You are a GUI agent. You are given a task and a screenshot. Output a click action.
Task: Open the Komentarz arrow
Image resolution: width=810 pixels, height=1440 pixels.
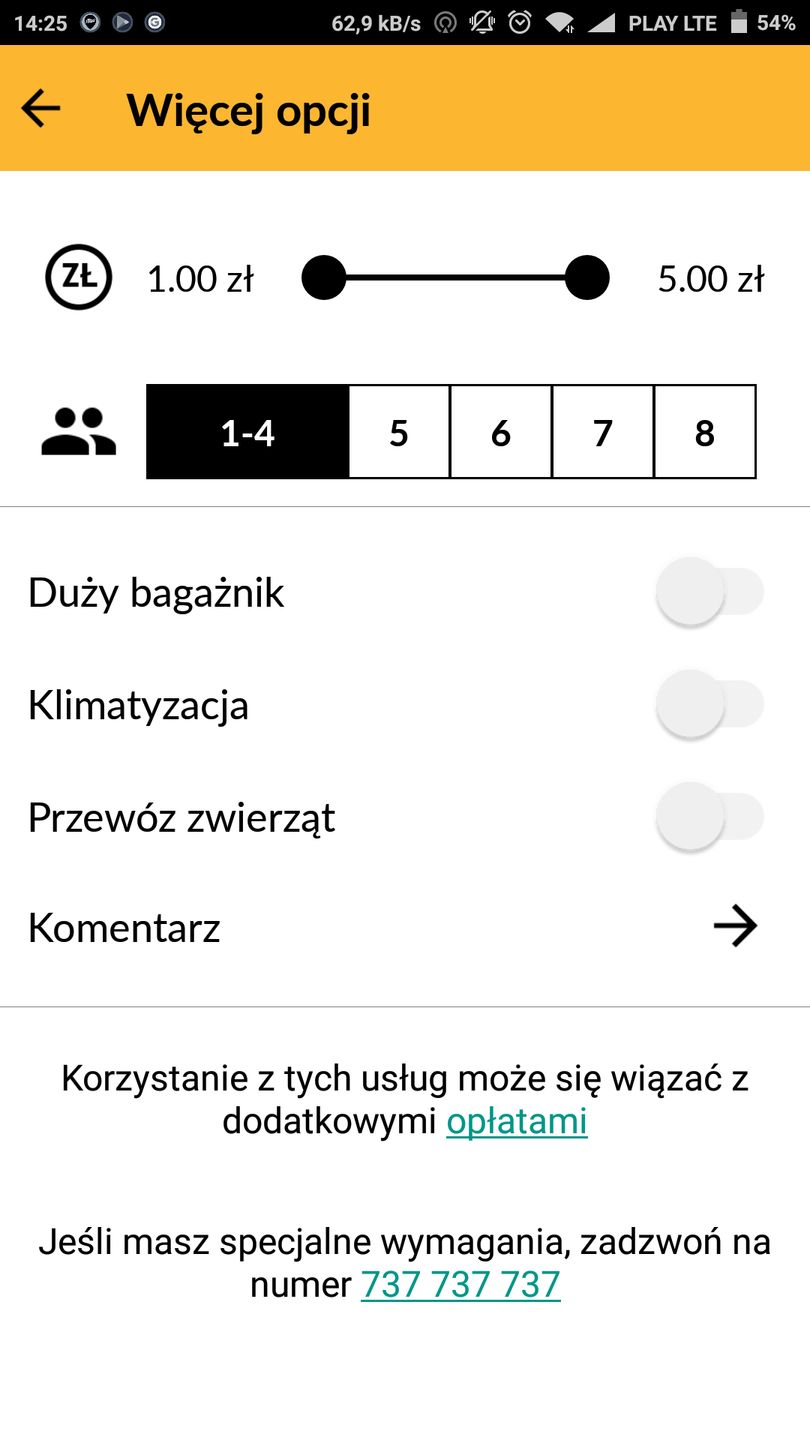click(737, 927)
